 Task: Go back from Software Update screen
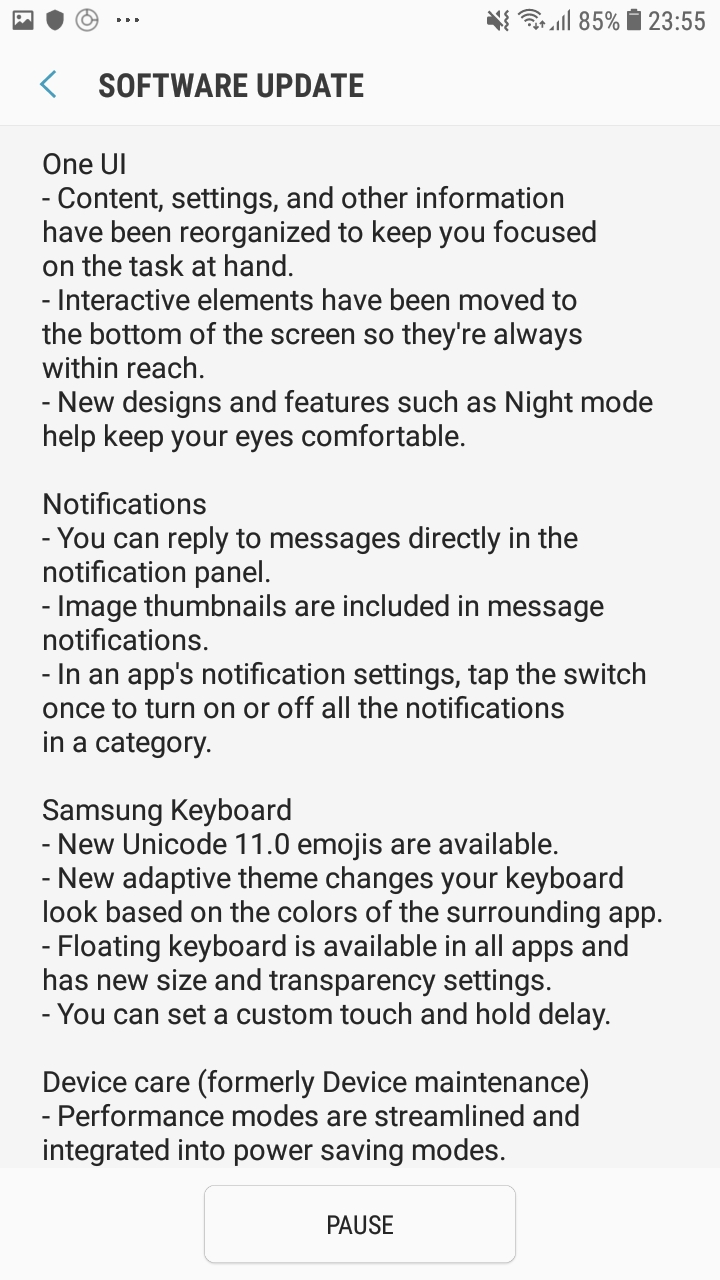tap(48, 85)
